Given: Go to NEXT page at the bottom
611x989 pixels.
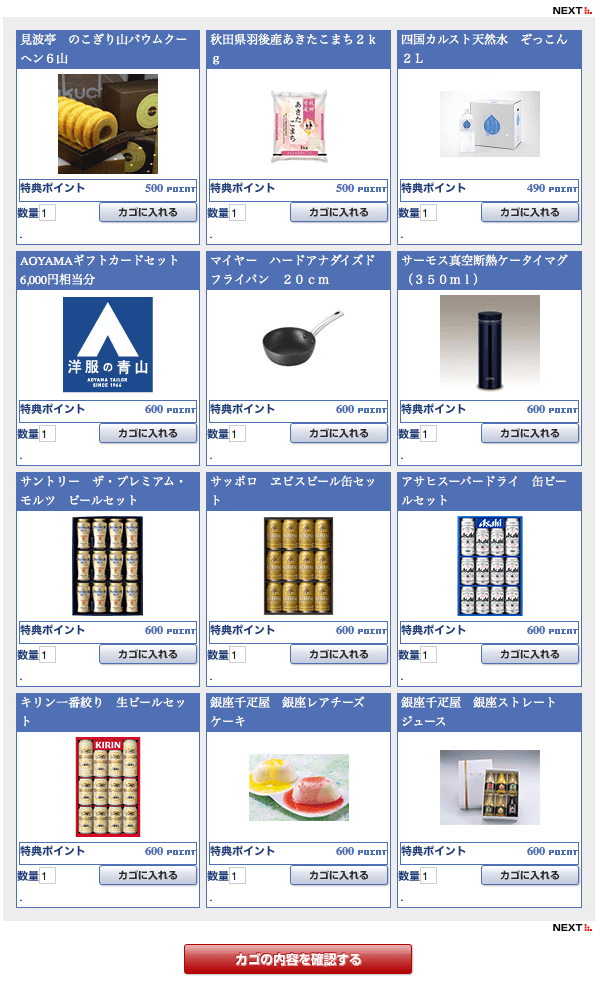Looking at the screenshot, I should click(572, 927).
